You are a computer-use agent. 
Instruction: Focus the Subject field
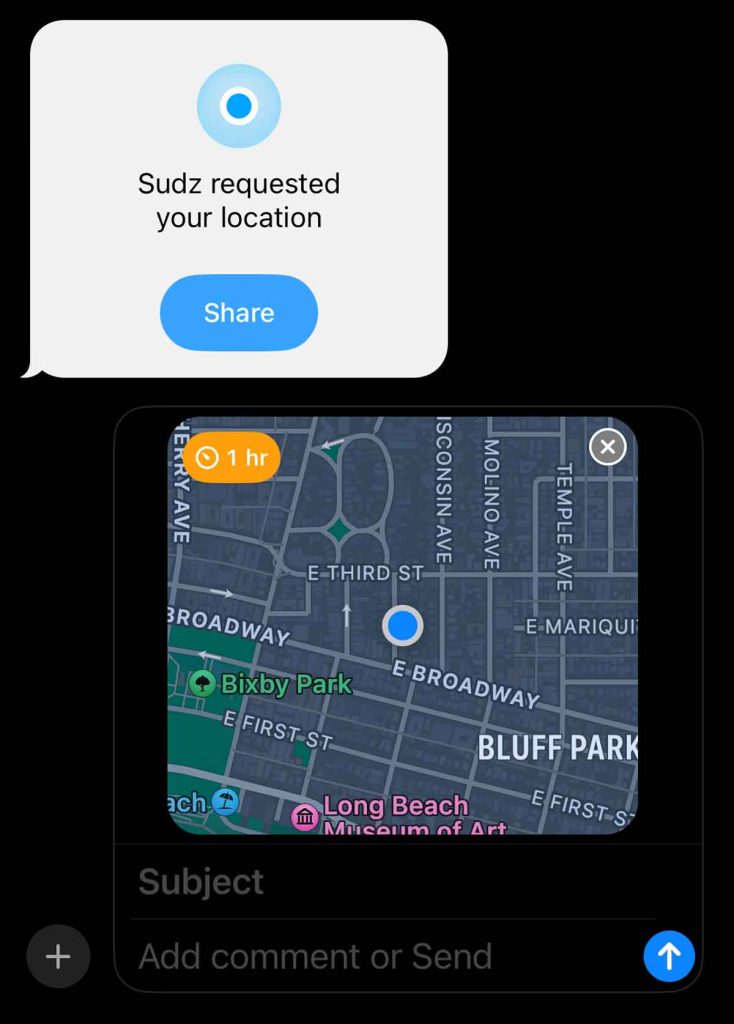[x=390, y=882]
